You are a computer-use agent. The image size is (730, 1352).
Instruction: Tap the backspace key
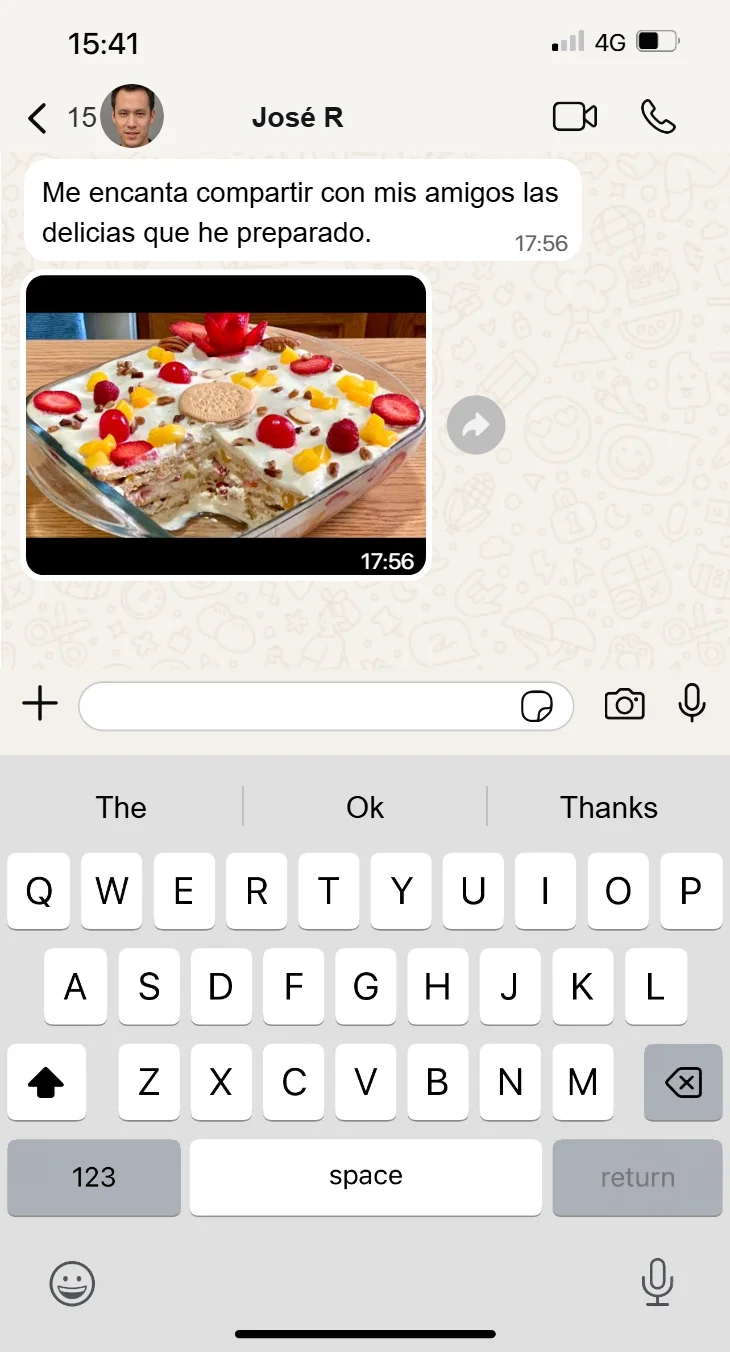pyautogui.click(x=683, y=1082)
